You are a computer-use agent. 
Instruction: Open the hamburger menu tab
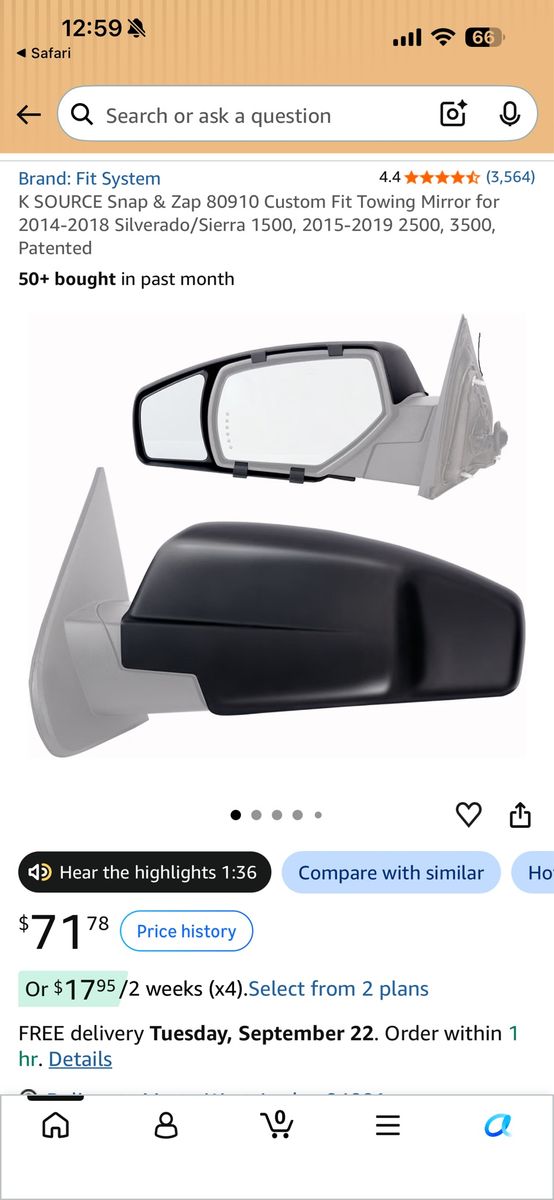[x=388, y=1125]
